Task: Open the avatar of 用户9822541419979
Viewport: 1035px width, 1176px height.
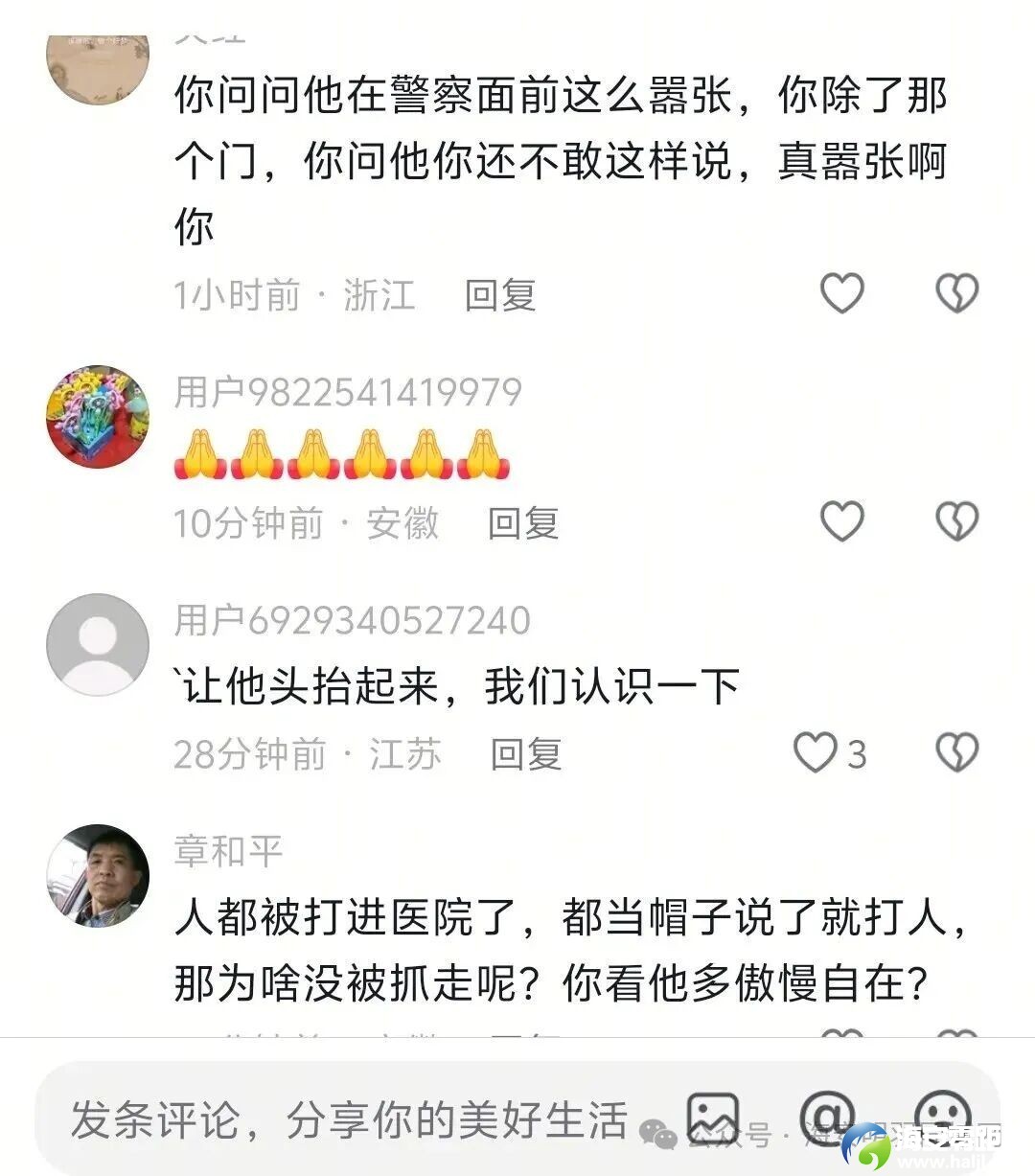Action: click(x=98, y=416)
